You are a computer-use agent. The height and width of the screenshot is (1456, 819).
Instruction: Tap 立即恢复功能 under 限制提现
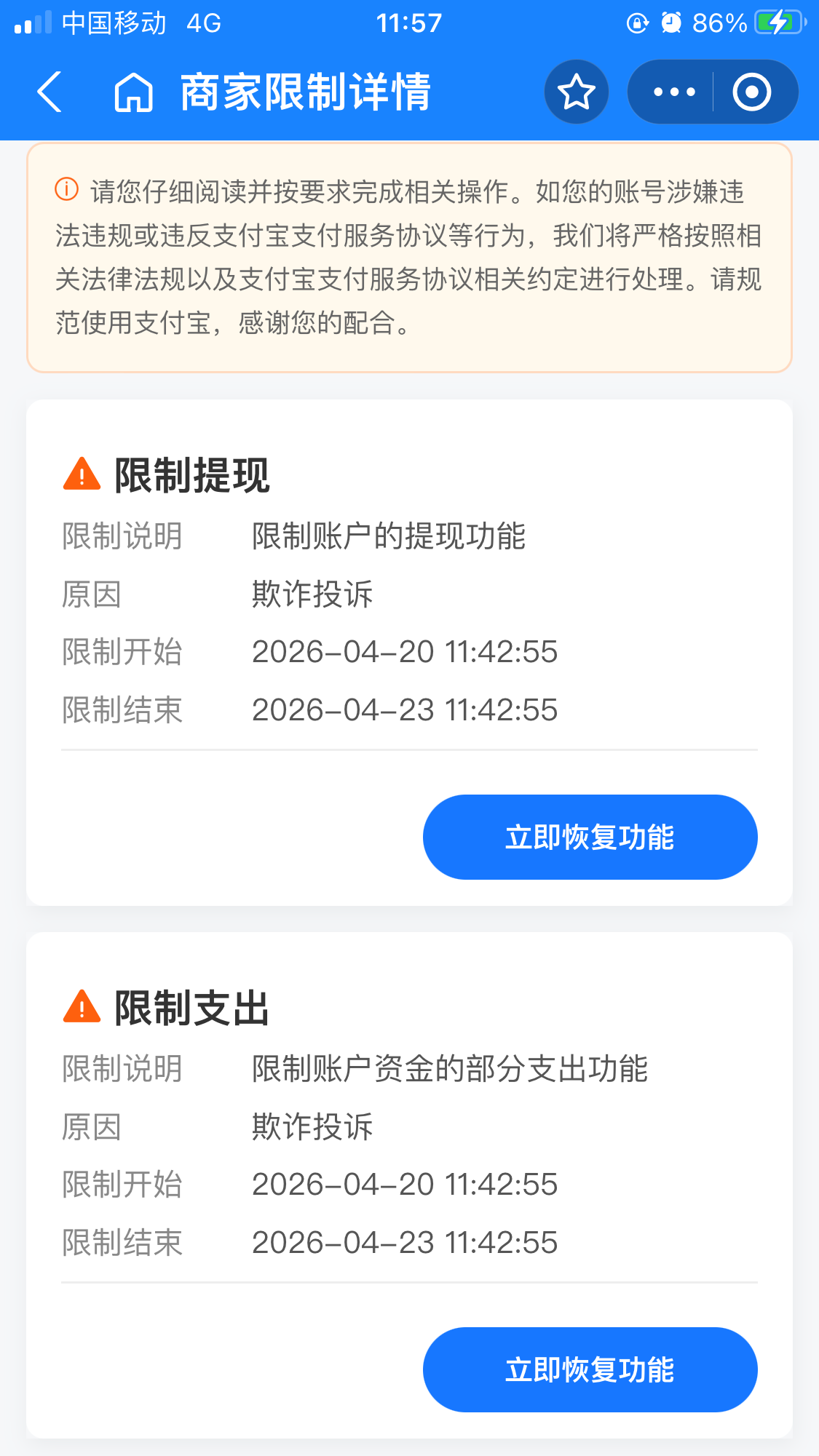[x=590, y=837]
